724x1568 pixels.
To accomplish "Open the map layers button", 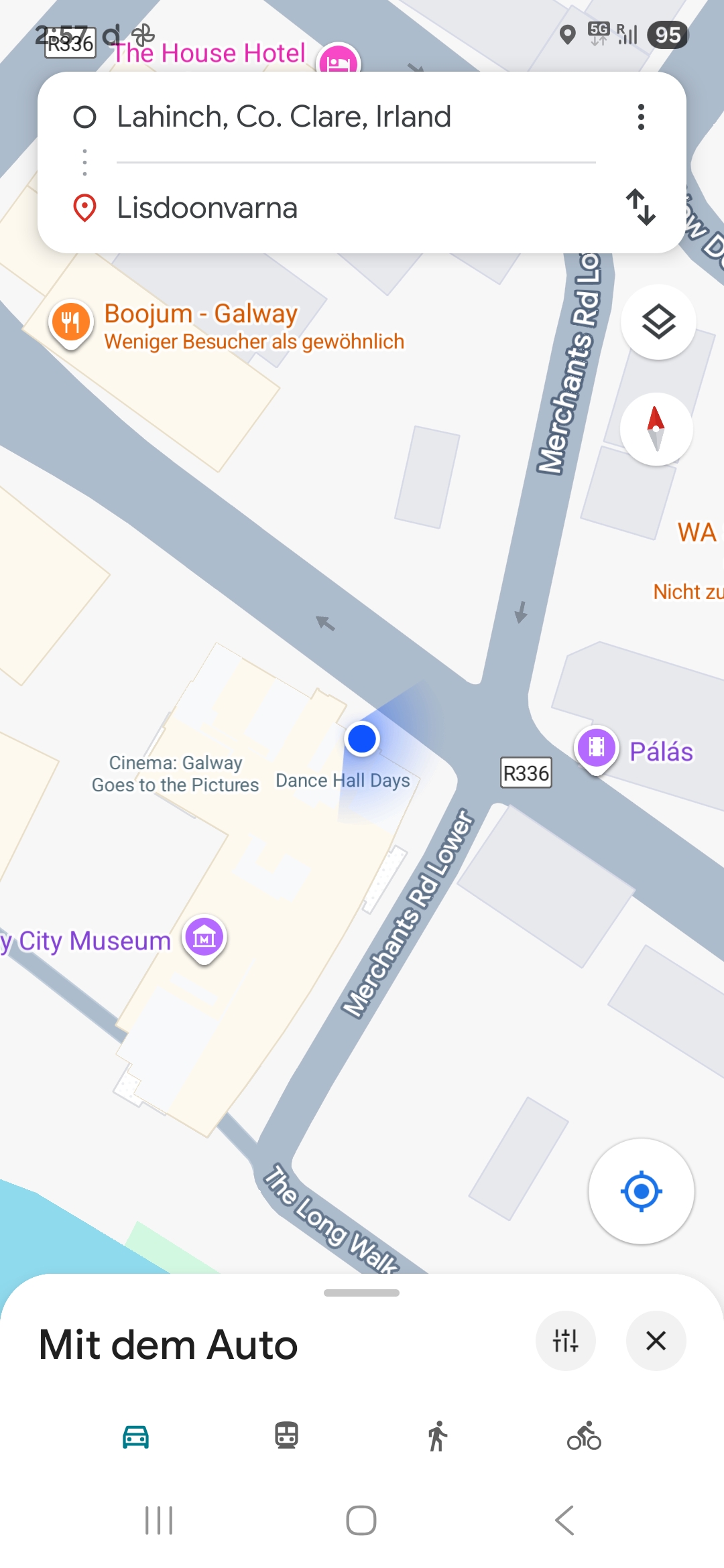I will (x=658, y=322).
